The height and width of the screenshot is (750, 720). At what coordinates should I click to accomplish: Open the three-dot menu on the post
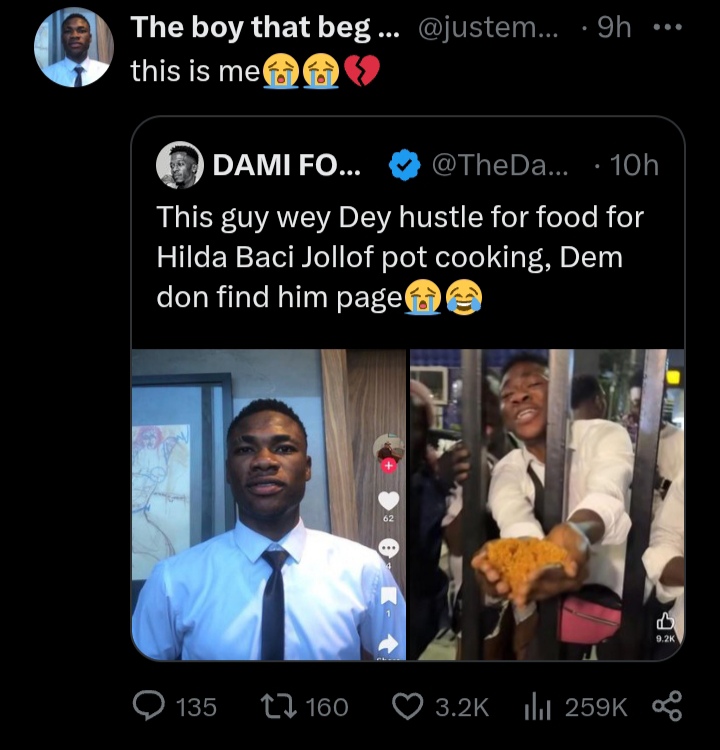coord(665,28)
